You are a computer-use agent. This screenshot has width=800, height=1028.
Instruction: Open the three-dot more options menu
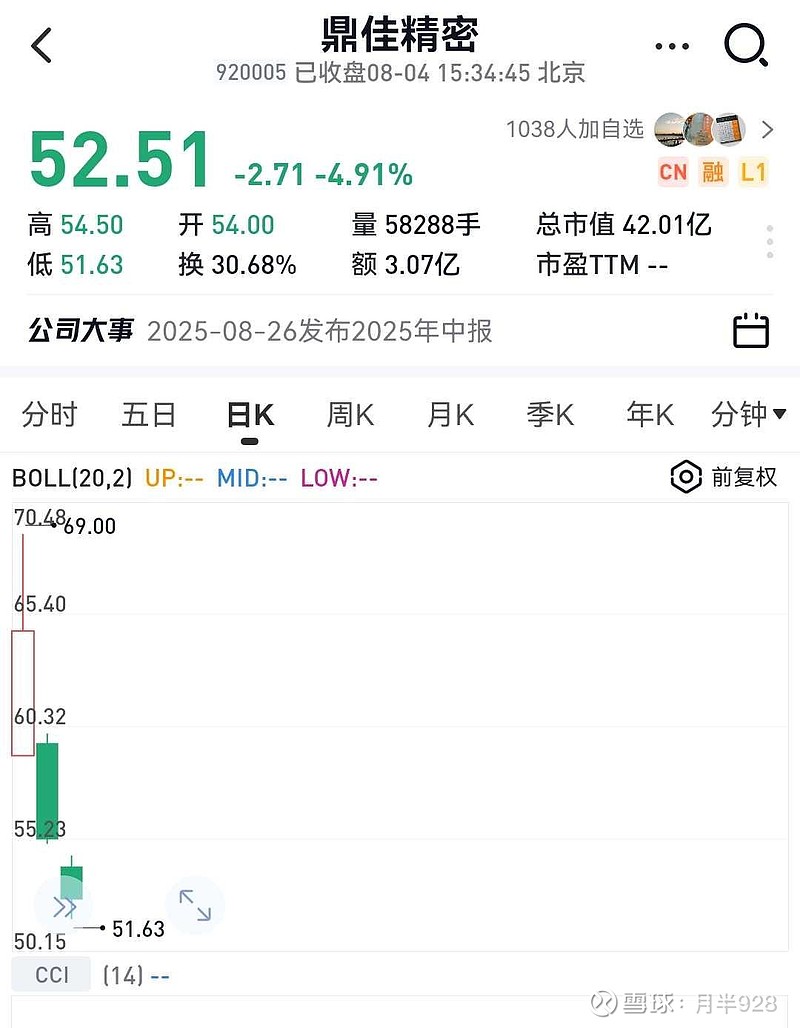(x=672, y=46)
